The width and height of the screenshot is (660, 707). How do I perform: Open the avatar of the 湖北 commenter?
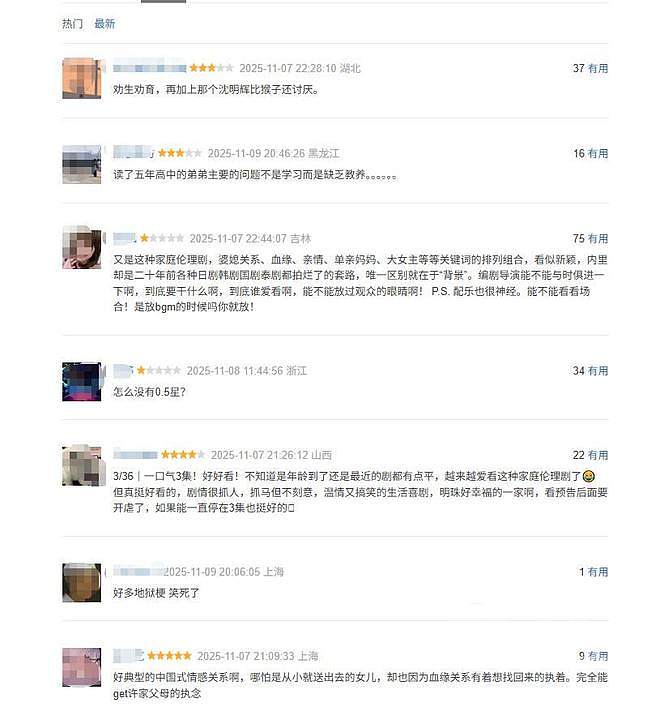pos(82,79)
